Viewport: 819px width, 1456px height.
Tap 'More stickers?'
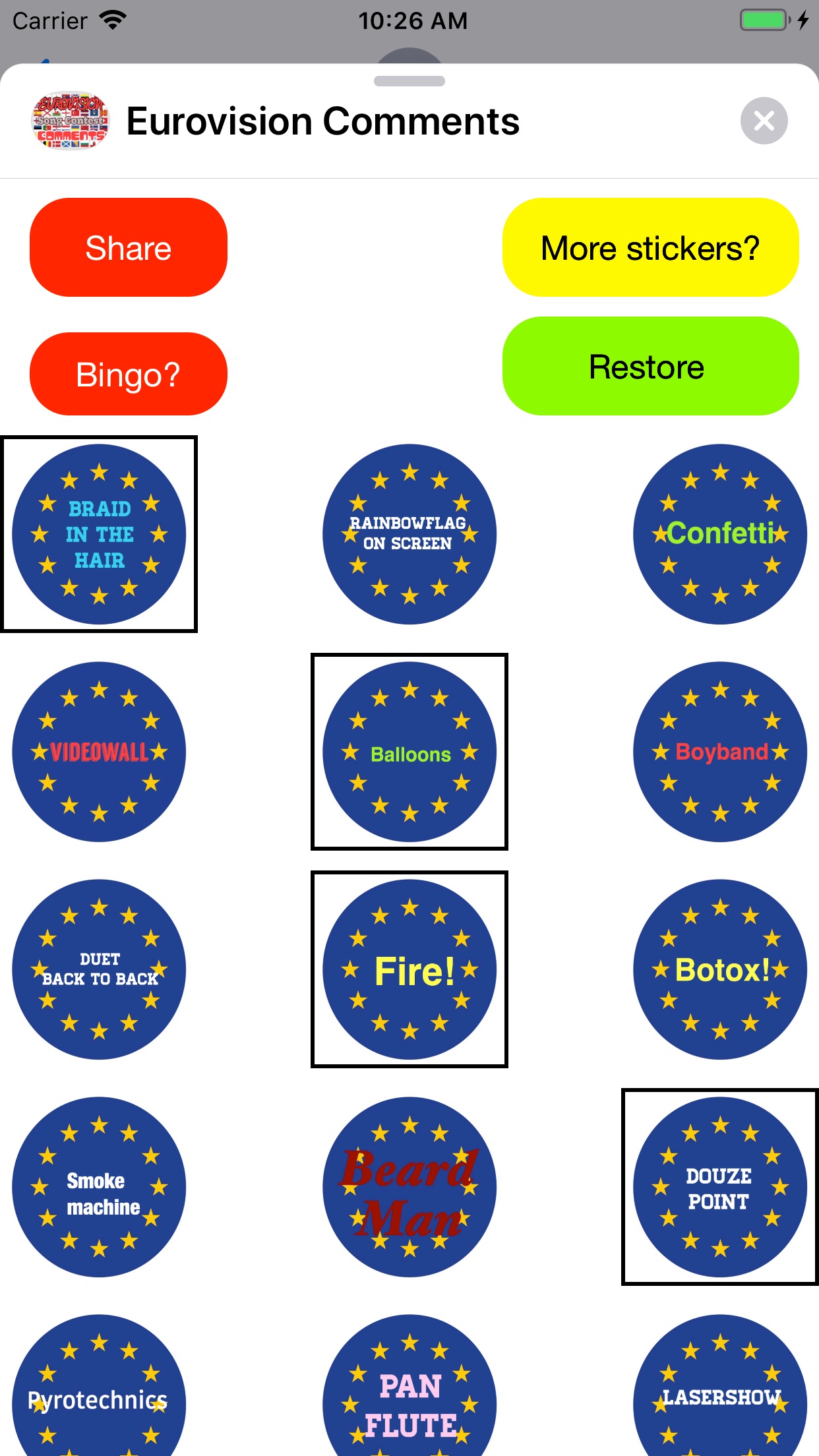click(x=650, y=247)
